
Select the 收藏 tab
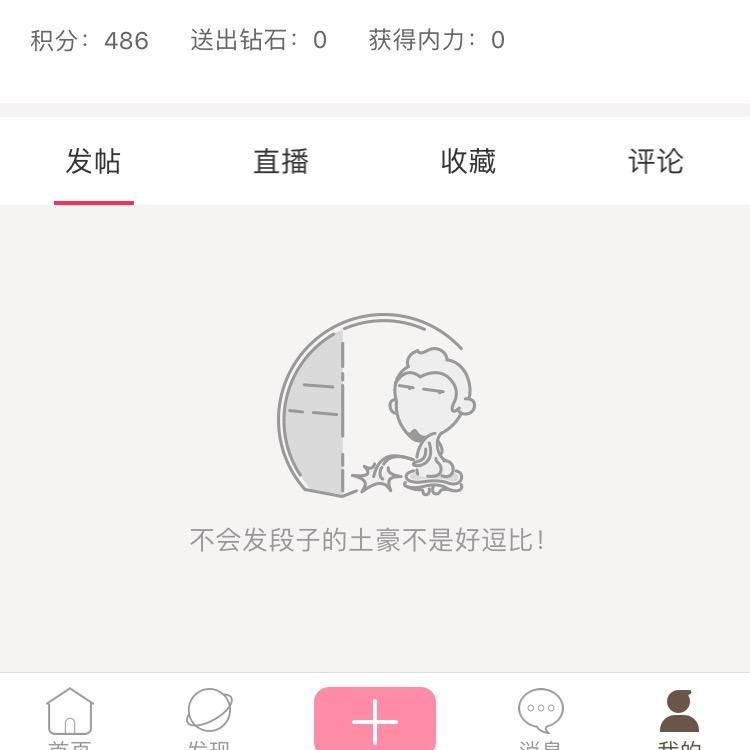coord(468,162)
